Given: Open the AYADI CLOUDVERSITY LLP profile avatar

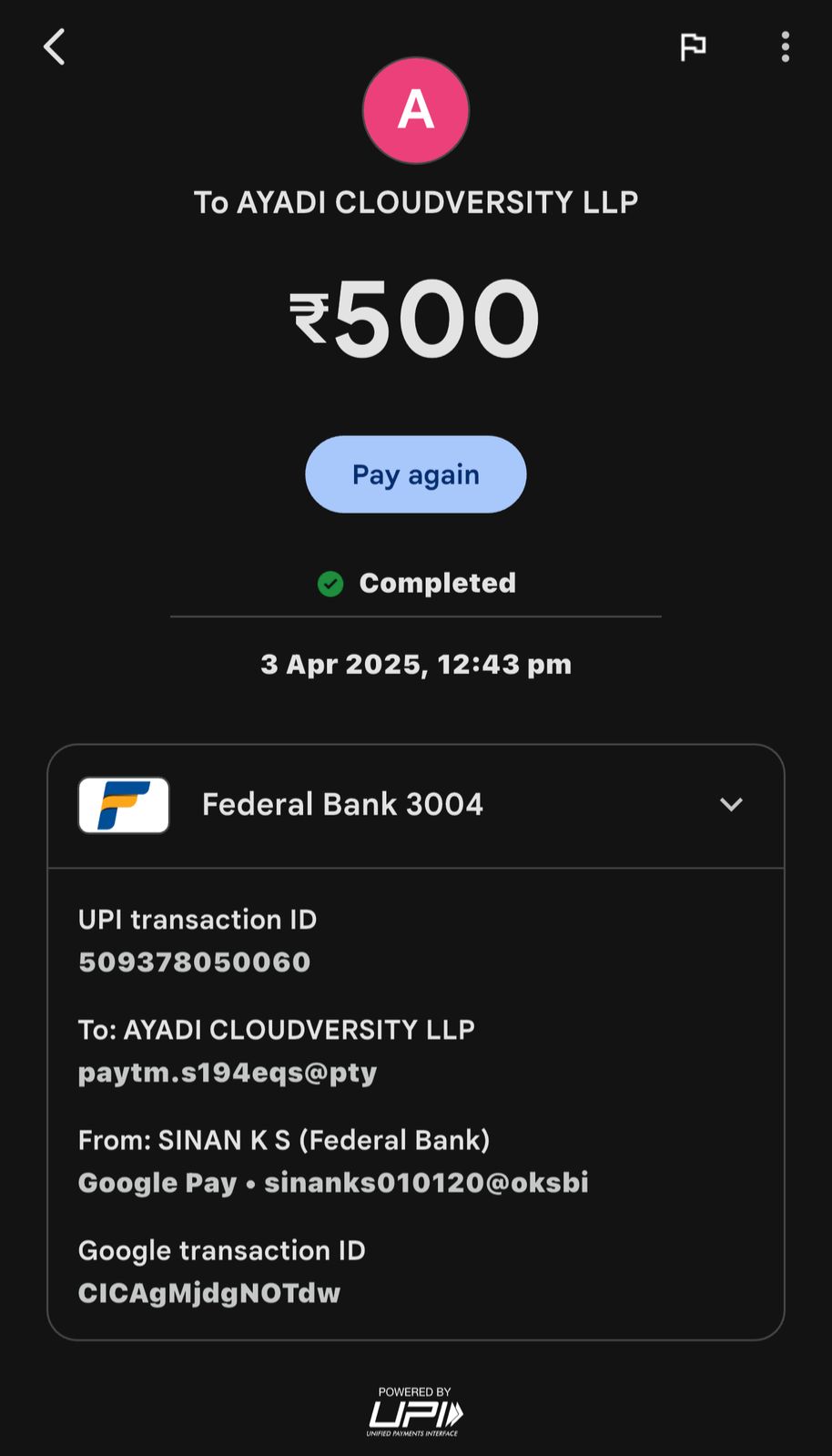Looking at the screenshot, I should 416,110.
